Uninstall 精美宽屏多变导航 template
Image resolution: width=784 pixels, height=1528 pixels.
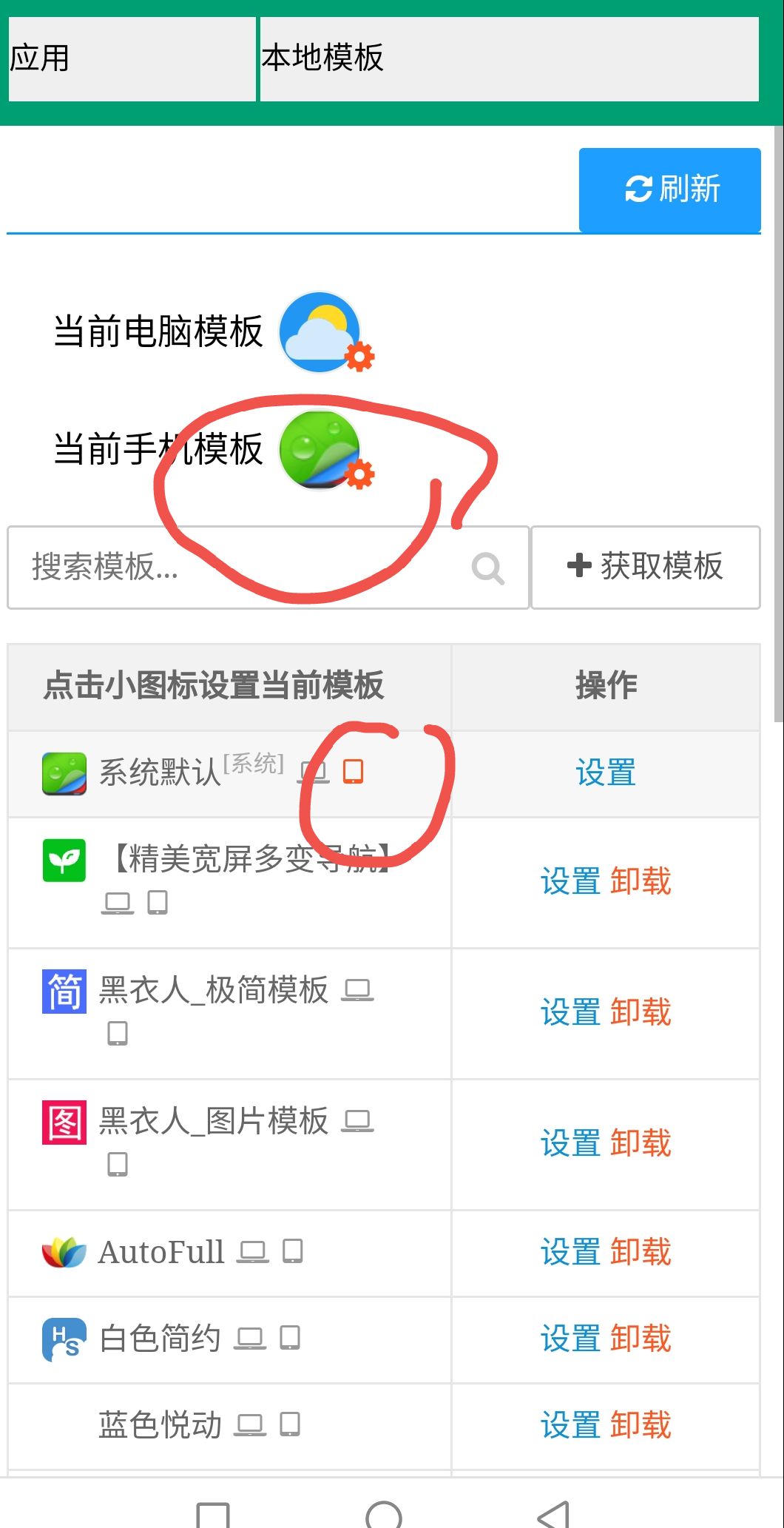641,881
